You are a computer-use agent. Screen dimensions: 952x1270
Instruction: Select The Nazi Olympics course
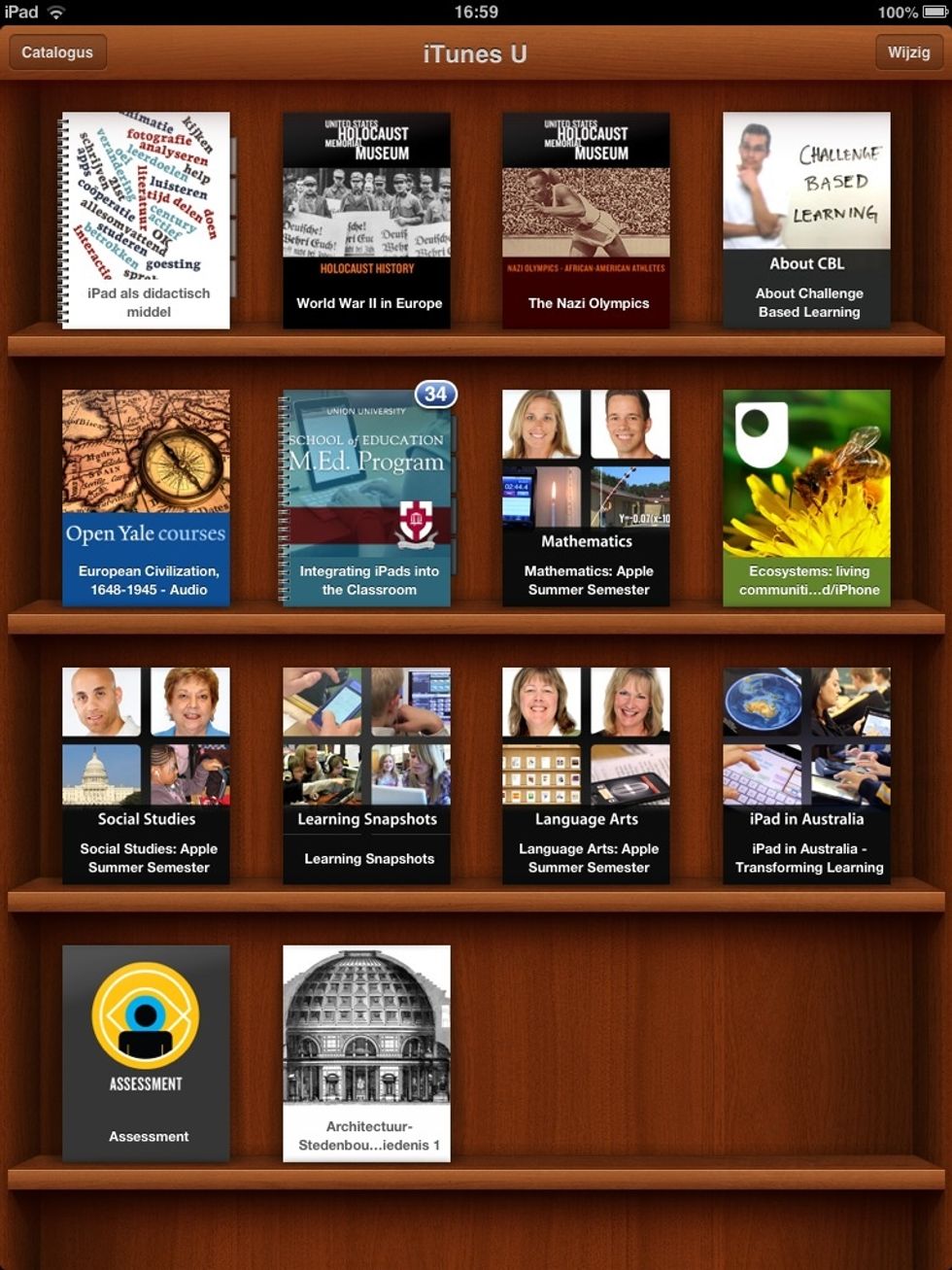(x=586, y=221)
